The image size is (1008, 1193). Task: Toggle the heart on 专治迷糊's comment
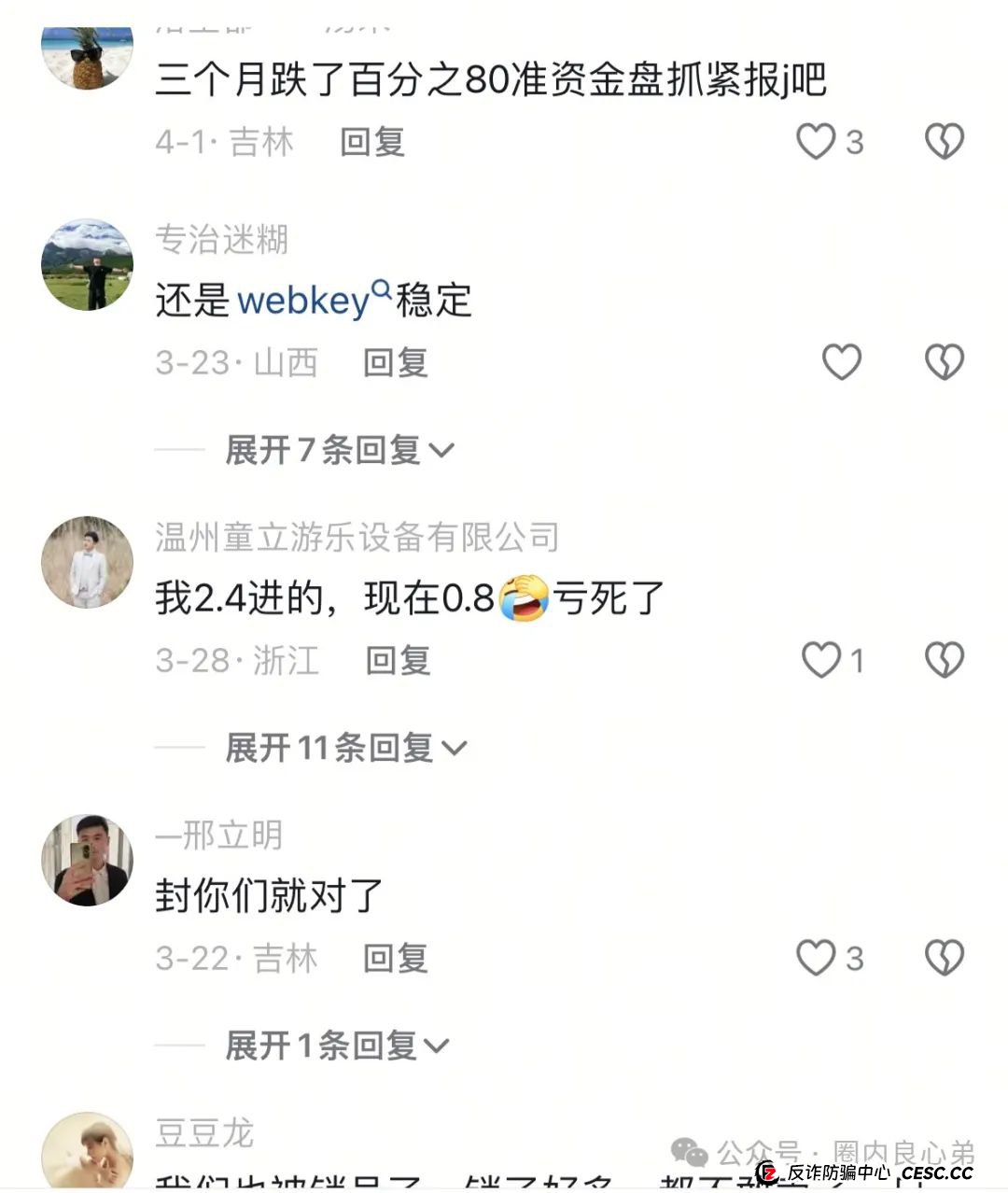tap(841, 361)
